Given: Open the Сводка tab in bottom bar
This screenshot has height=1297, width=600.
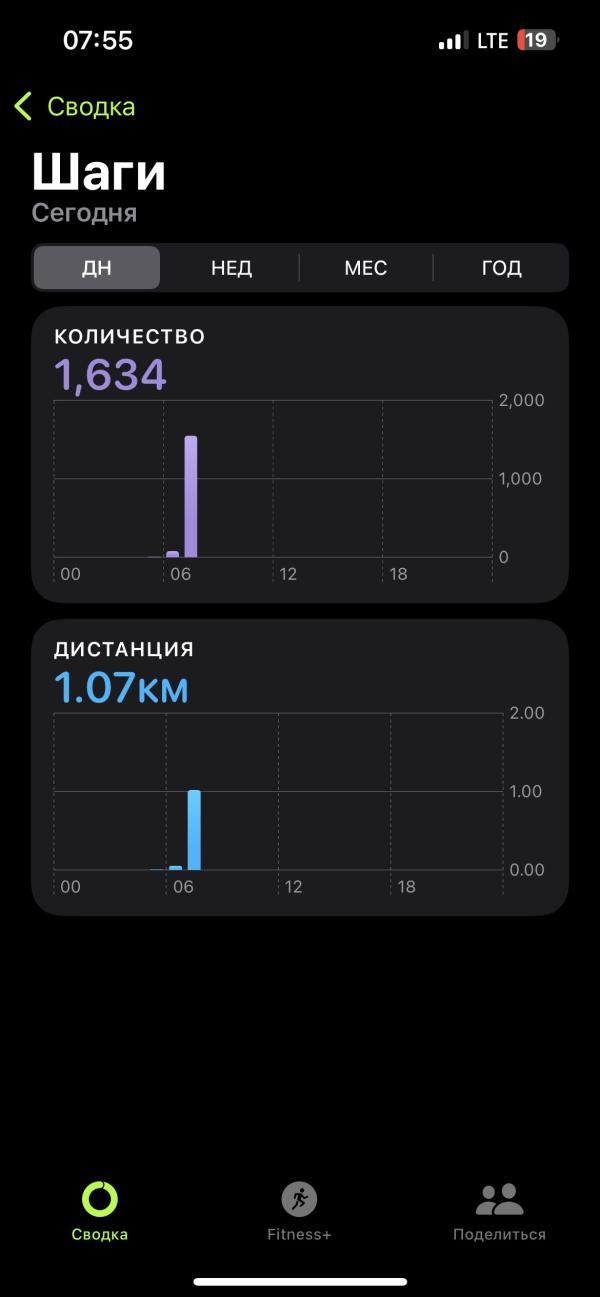Looking at the screenshot, I should (100, 1210).
